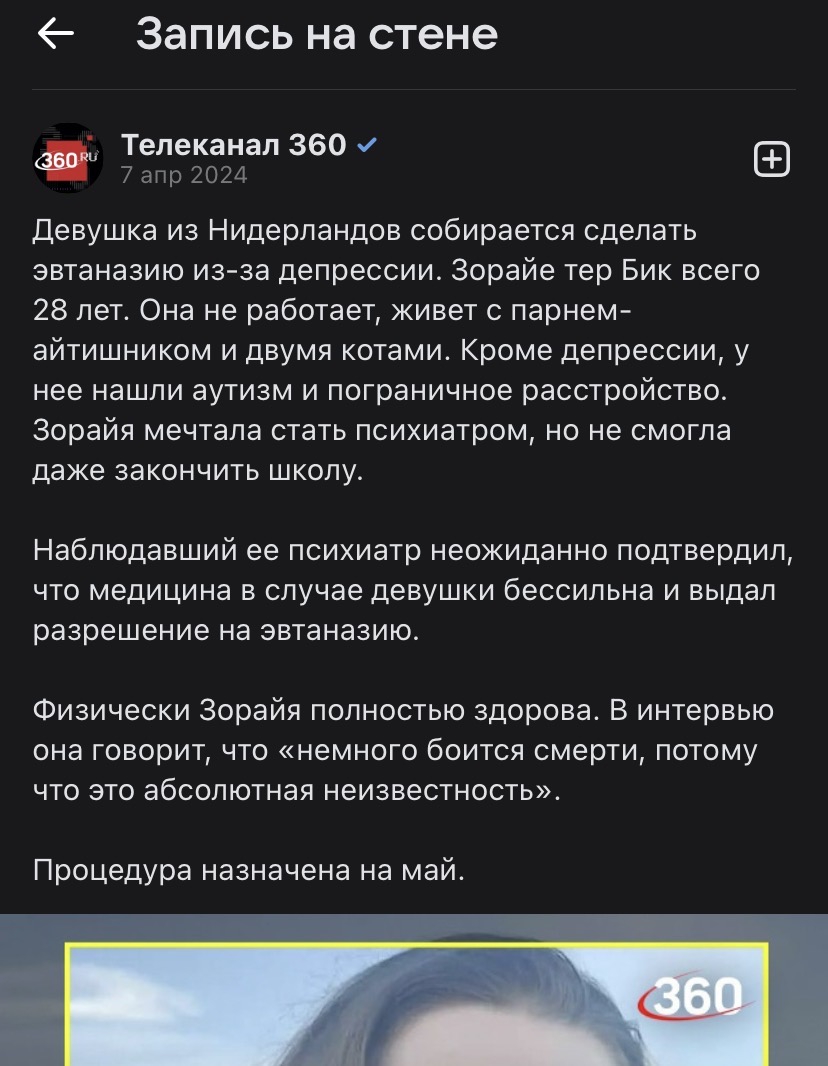This screenshot has width=828, height=1066.
Task: Open Телеканал 360 community name
Action: pyautogui.click(x=233, y=145)
